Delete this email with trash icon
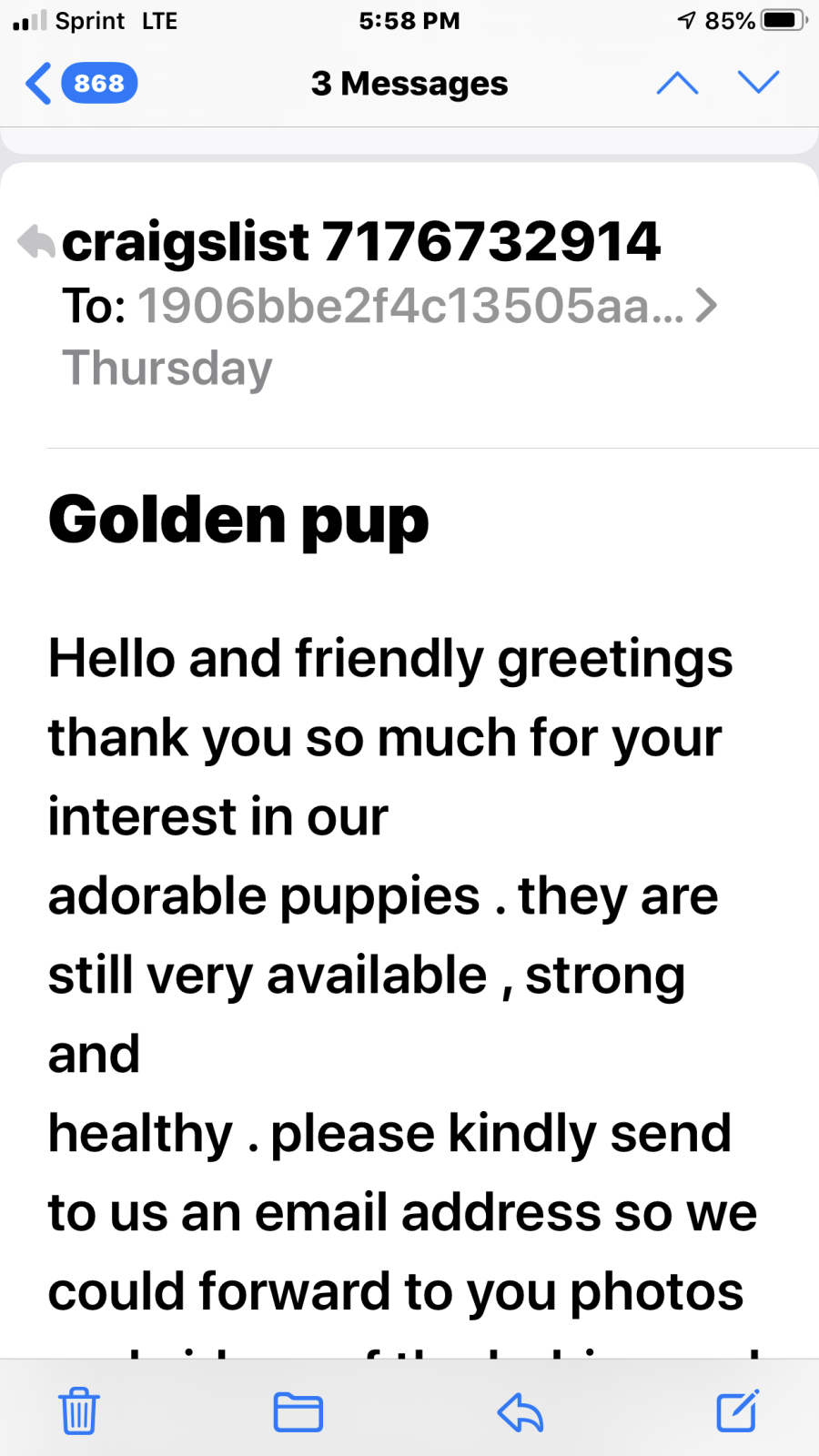This screenshot has width=819, height=1456. 79,1410
